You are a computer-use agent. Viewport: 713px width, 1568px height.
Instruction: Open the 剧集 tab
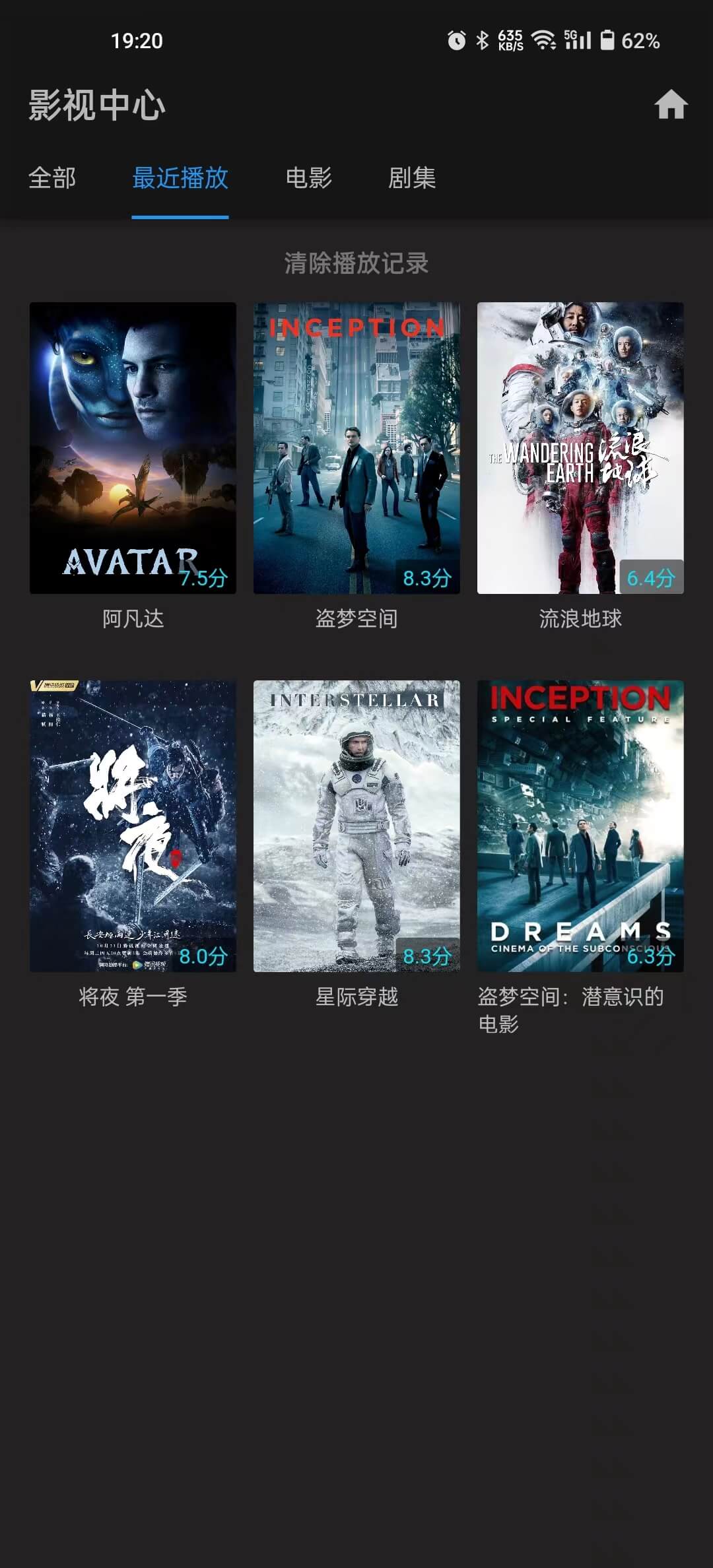tap(412, 178)
